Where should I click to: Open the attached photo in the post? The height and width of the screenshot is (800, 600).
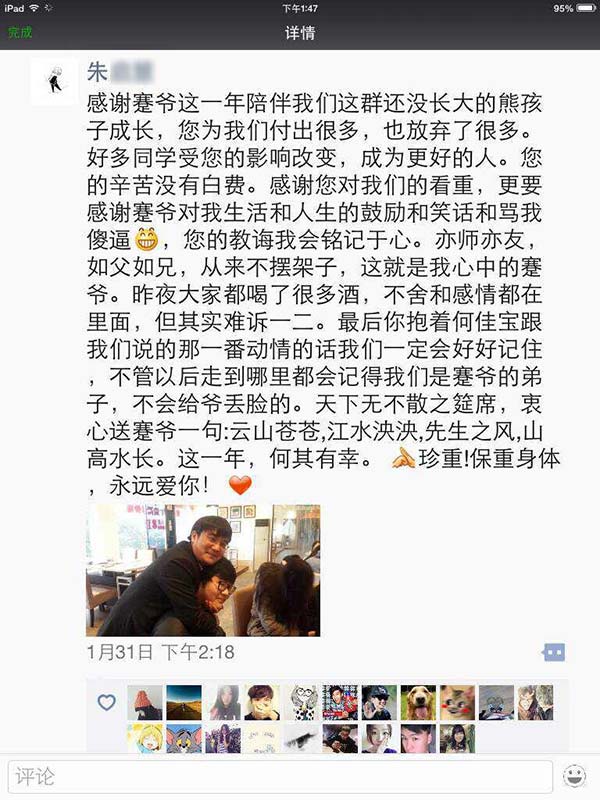pyautogui.click(x=203, y=570)
